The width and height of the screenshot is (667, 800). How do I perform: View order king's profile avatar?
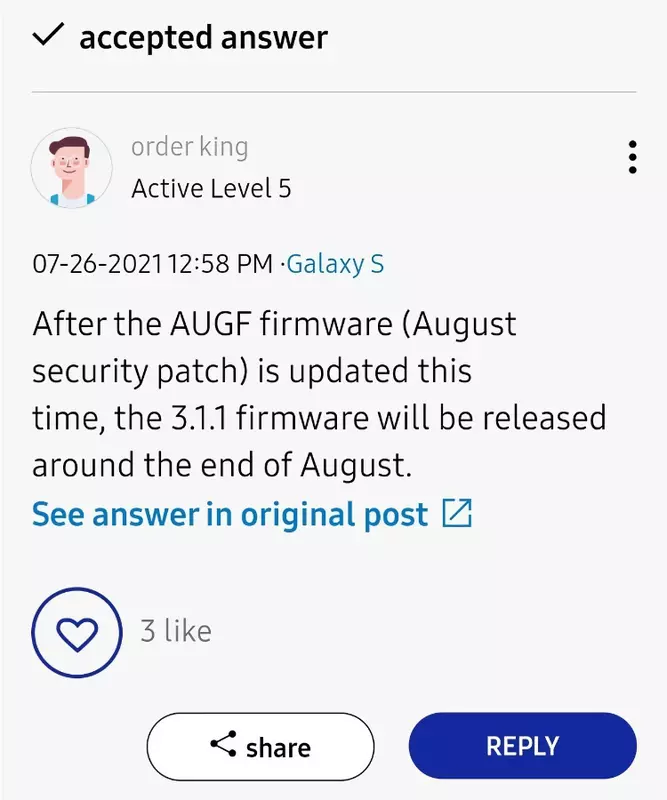[70, 167]
